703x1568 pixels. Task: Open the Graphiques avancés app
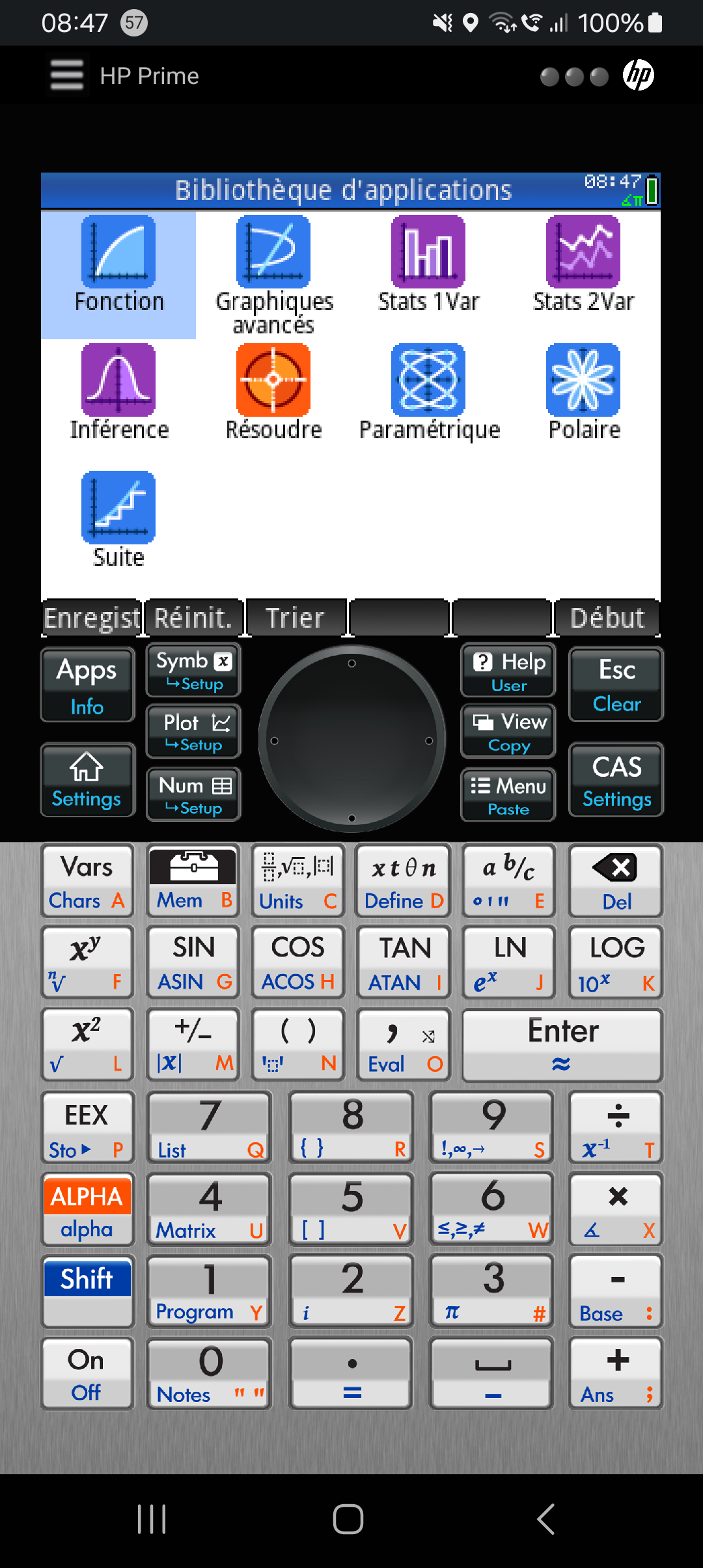[273, 275]
